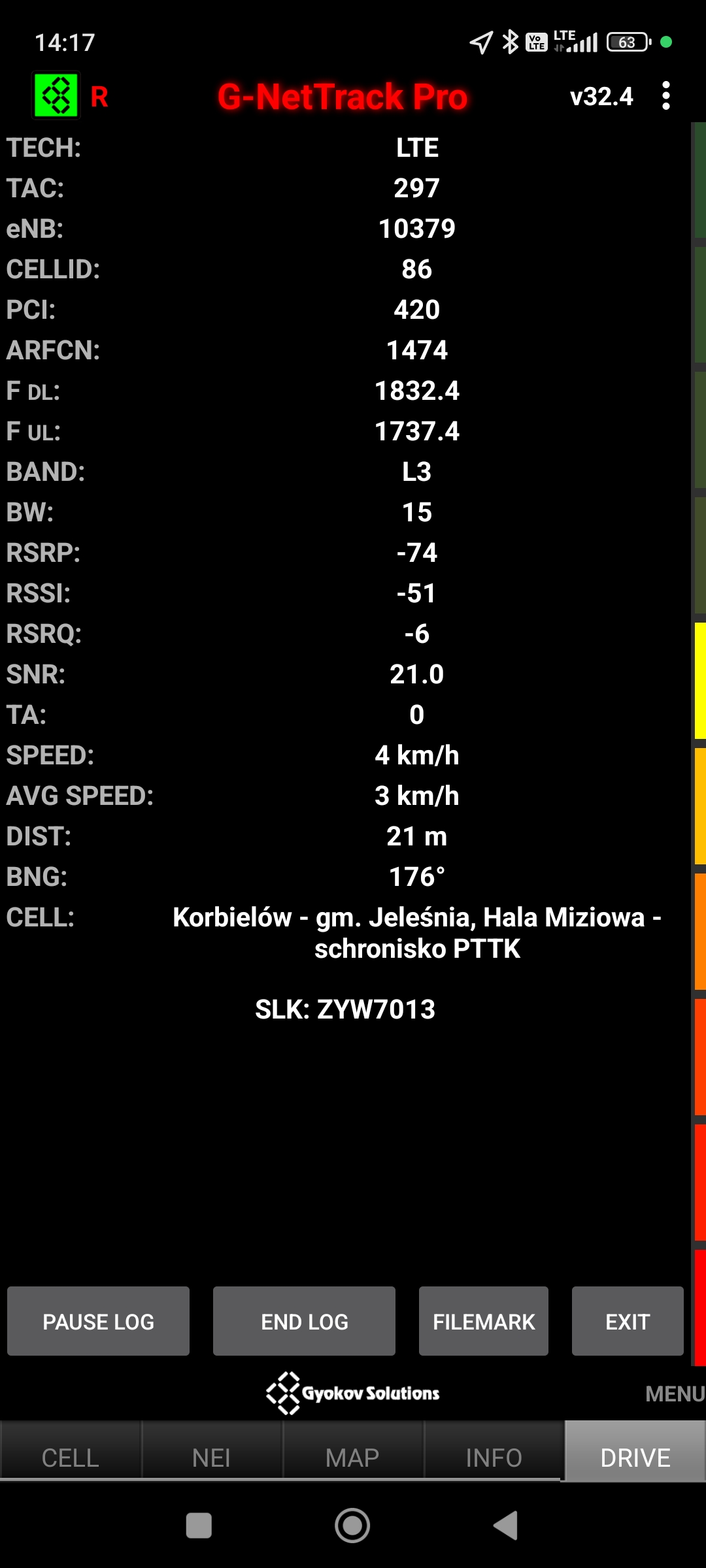
Task: Exit the app with EXIT button
Action: [627, 1321]
